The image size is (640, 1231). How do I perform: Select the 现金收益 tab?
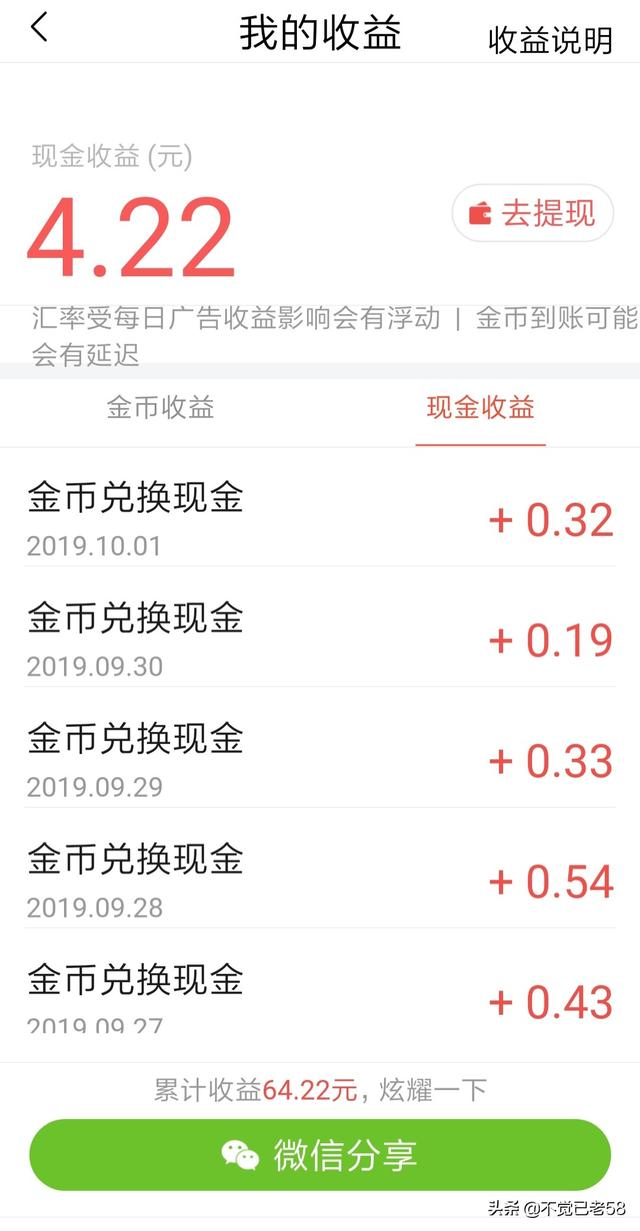coord(480,407)
